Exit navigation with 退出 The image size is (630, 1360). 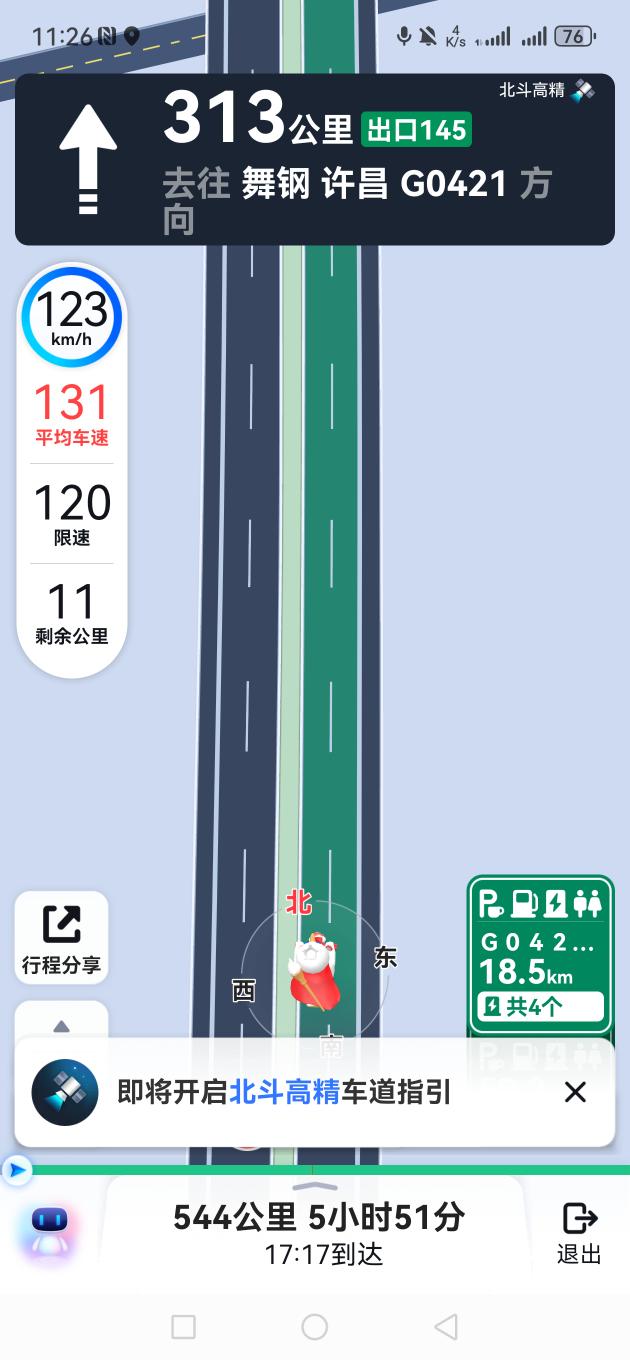click(x=579, y=1232)
